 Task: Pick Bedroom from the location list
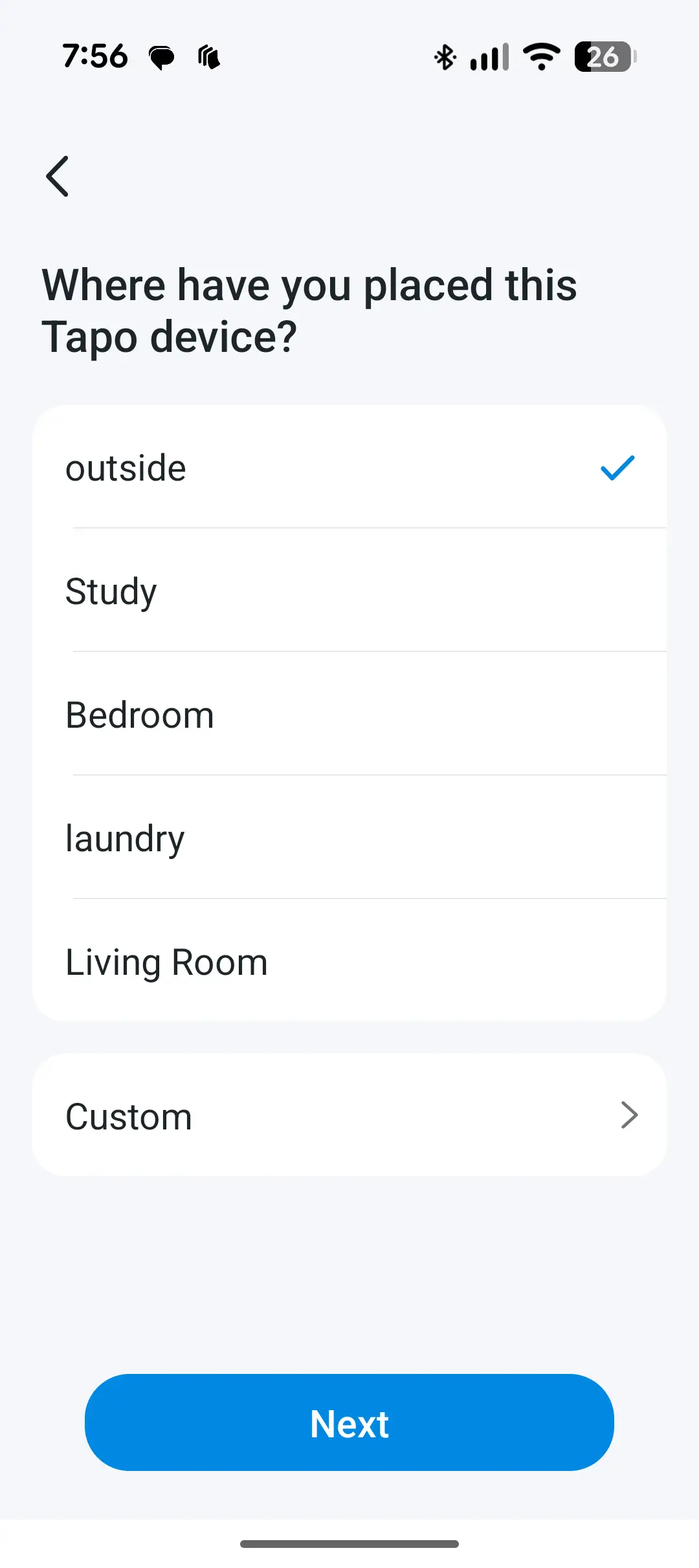(349, 715)
